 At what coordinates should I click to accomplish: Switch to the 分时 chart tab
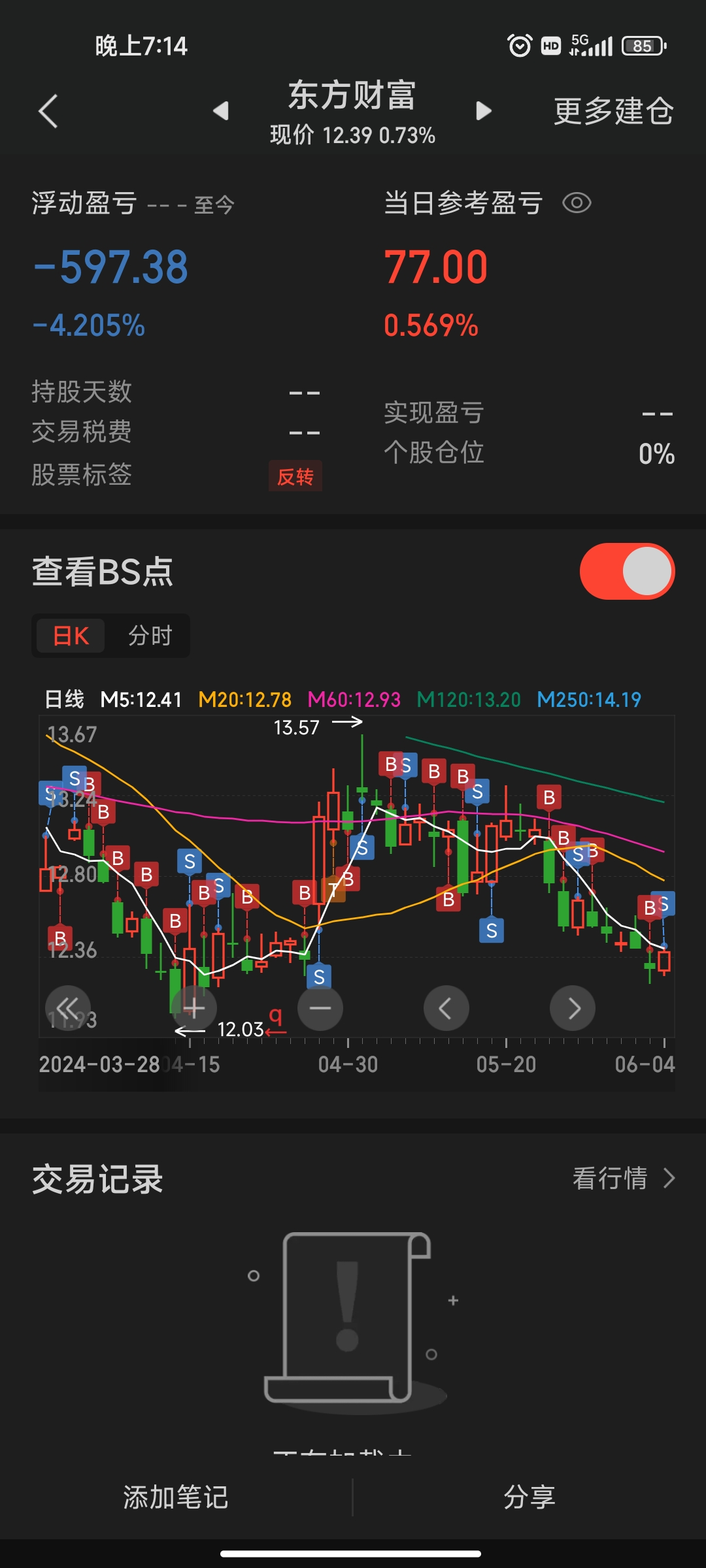point(150,636)
